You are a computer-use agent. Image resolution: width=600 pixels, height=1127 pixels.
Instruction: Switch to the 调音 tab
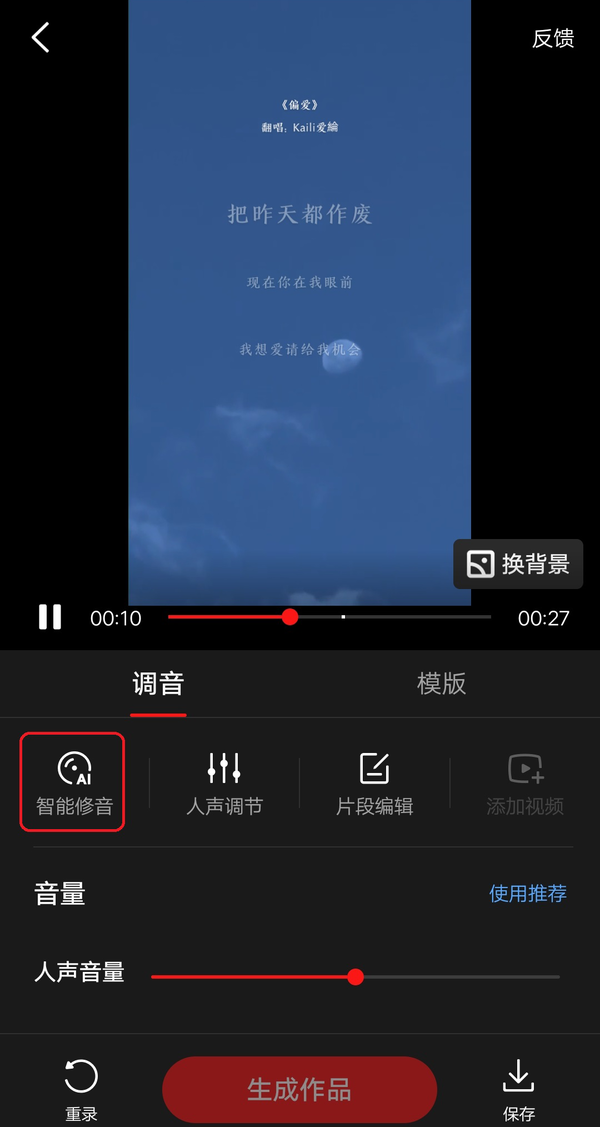(x=158, y=684)
